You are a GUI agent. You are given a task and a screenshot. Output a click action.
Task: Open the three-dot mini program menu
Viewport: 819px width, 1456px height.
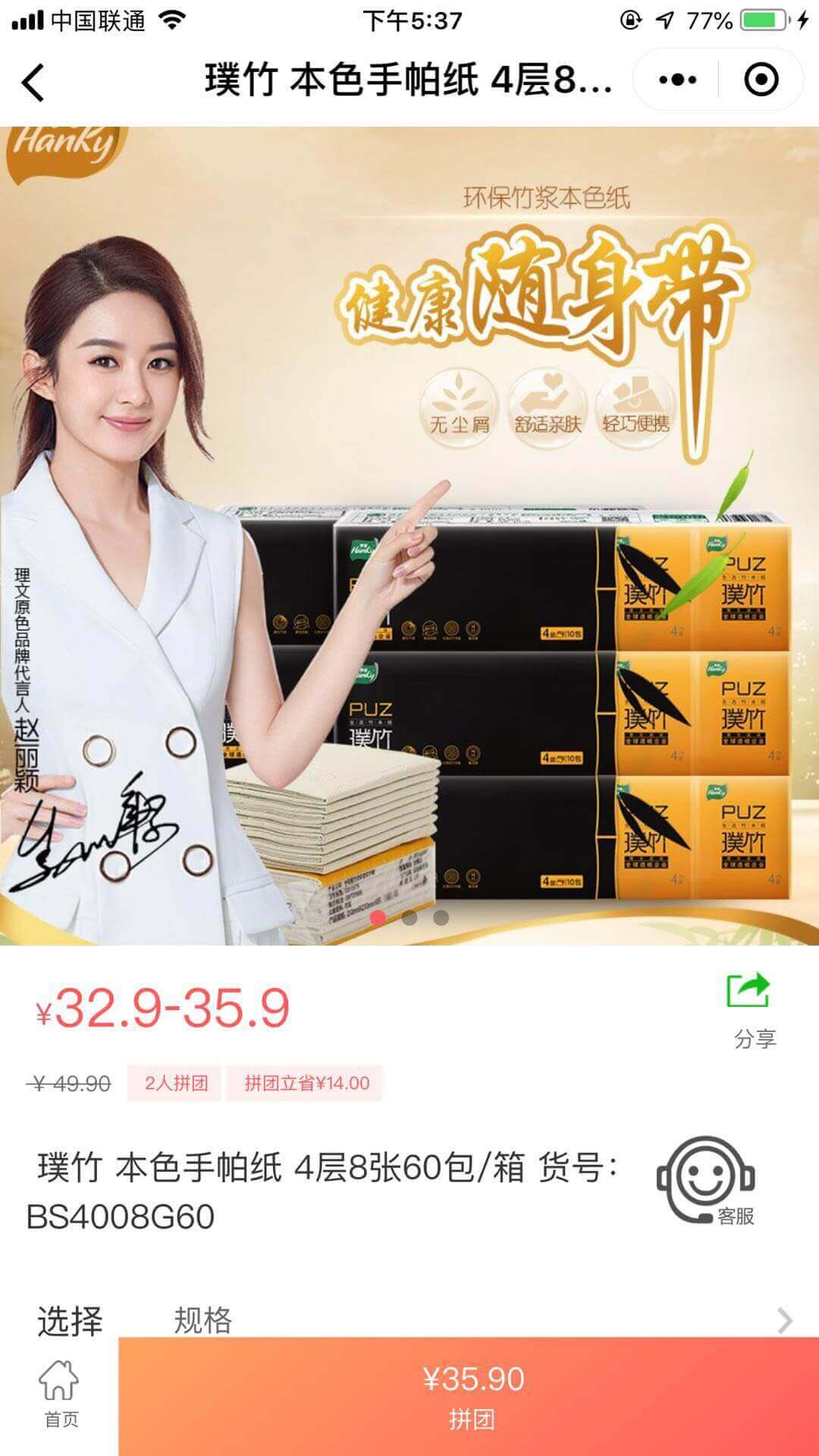677,80
